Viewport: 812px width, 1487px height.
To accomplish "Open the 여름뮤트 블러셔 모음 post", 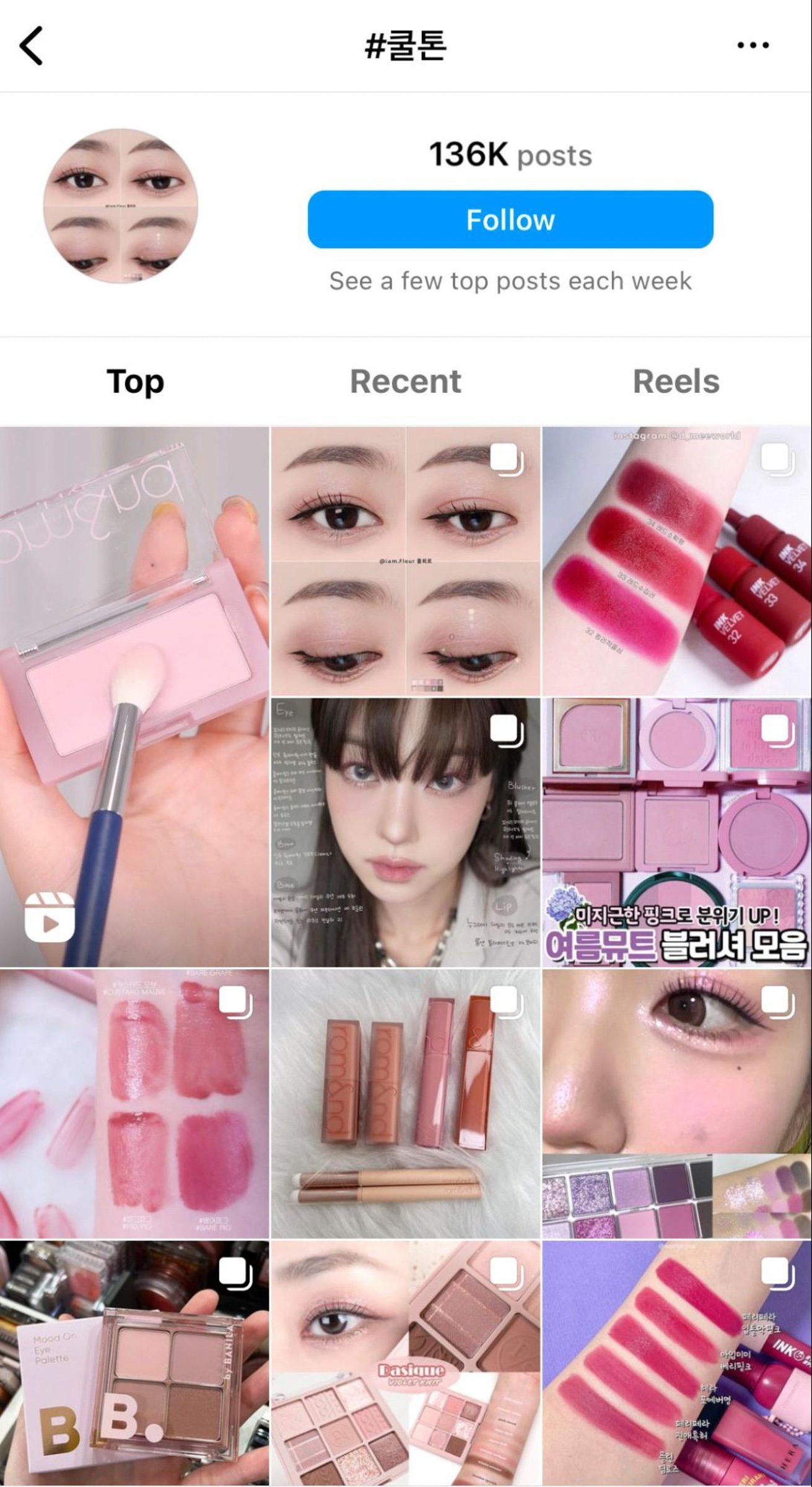I will pyautogui.click(x=676, y=831).
